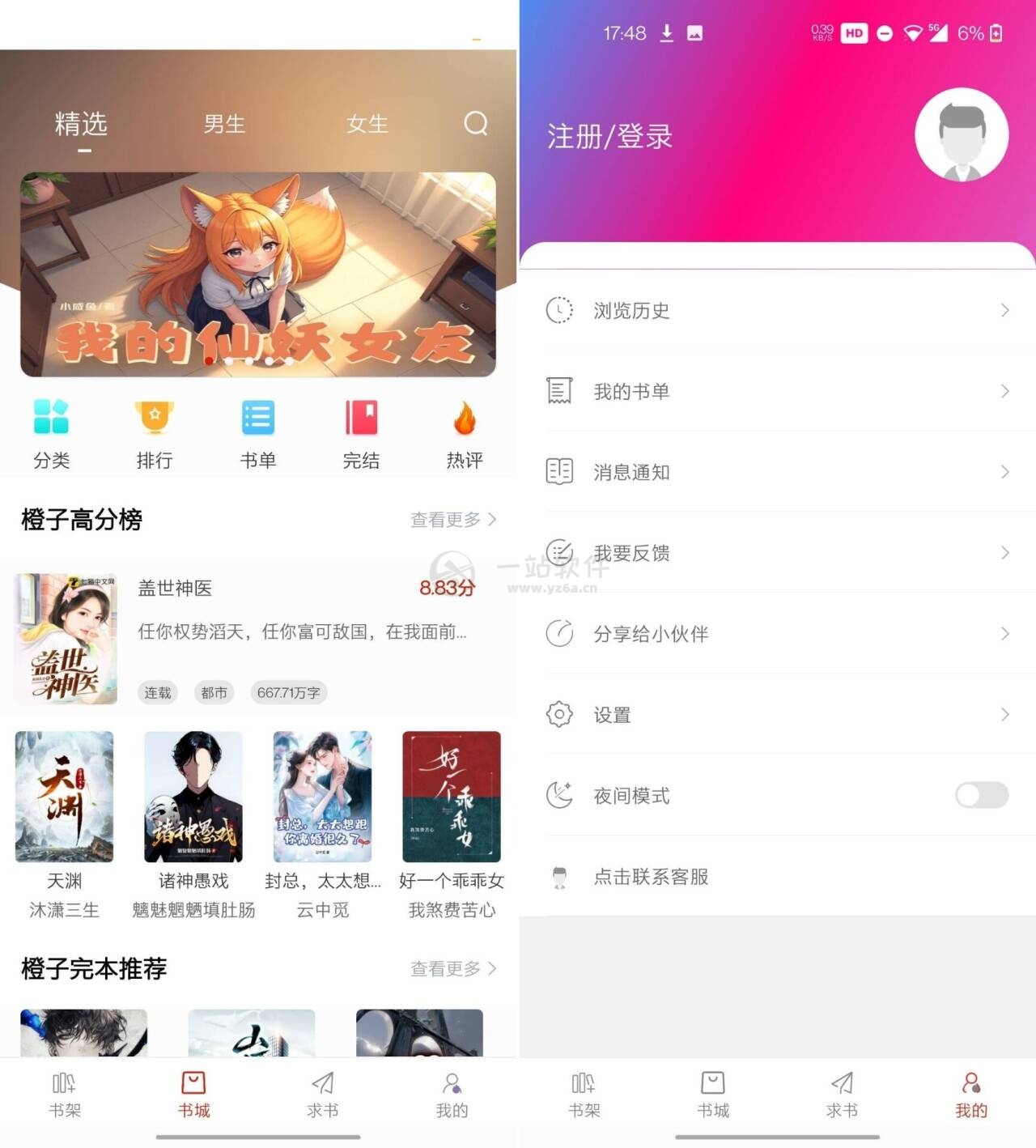Open 设置 settings row
The image size is (1036, 1148).
tap(775, 715)
